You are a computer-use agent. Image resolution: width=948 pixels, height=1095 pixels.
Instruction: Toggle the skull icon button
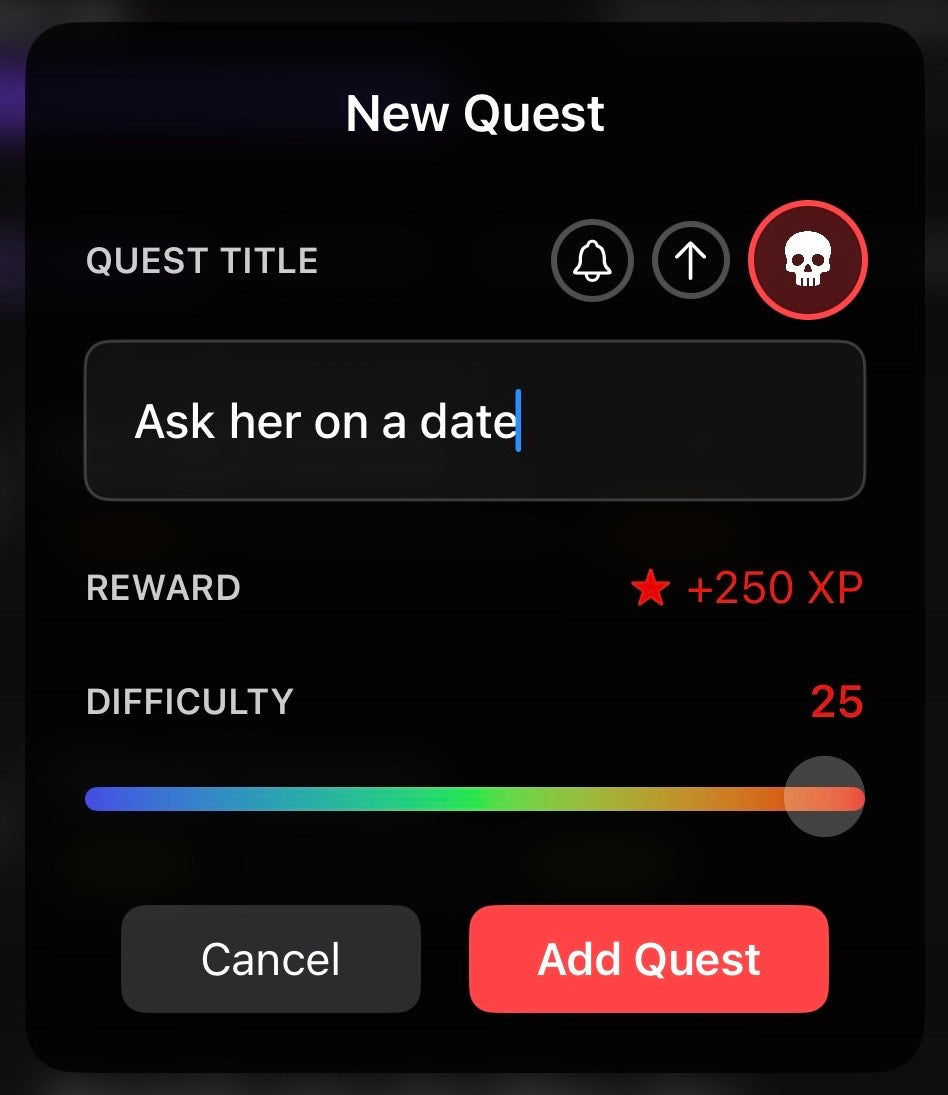(x=808, y=261)
